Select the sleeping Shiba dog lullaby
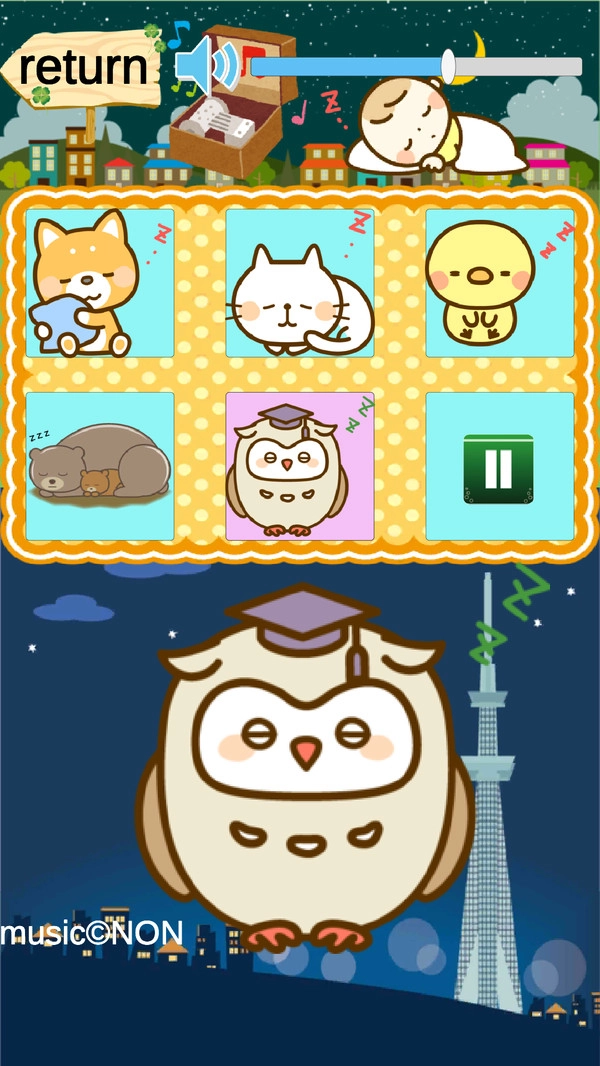This screenshot has height=1066, width=600. (x=100, y=283)
